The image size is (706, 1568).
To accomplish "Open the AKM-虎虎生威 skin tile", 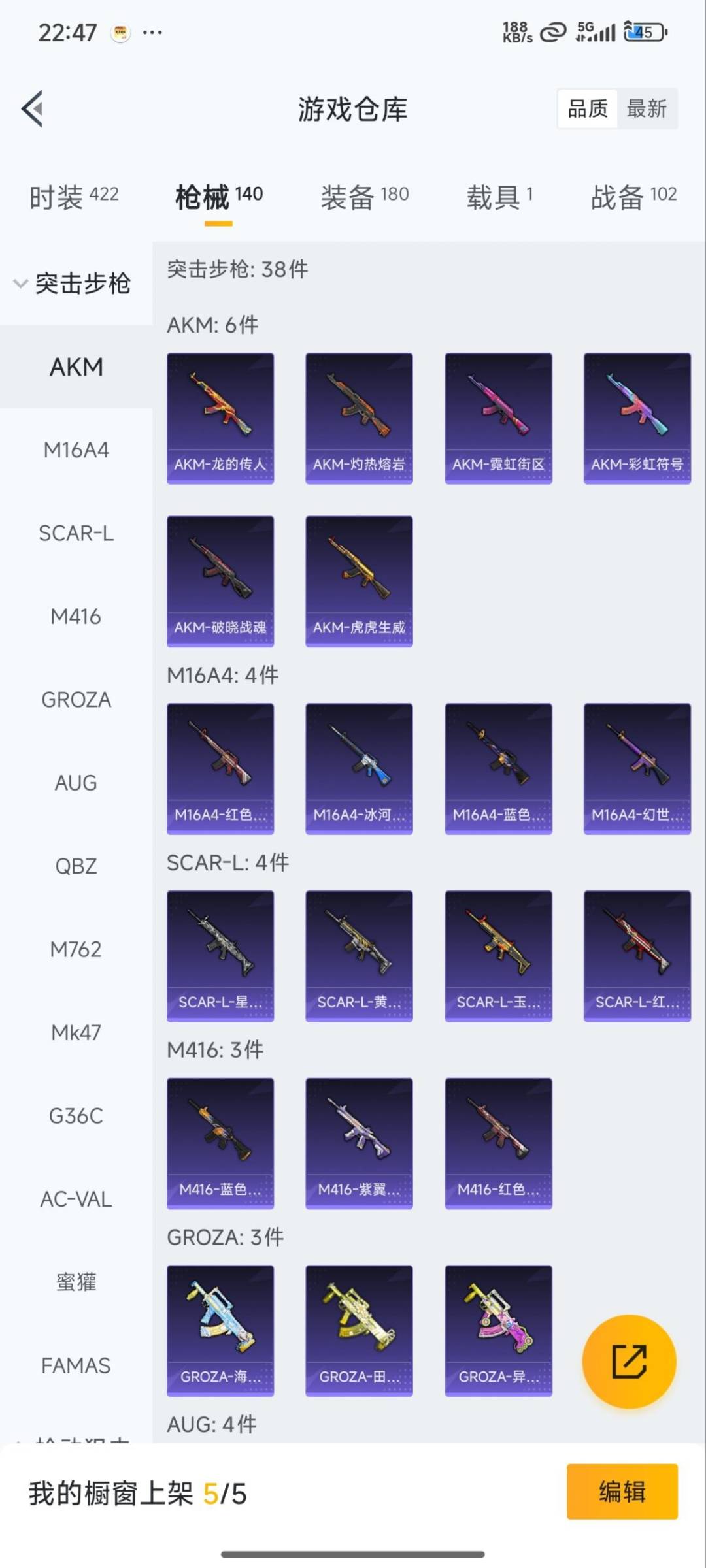I will tap(359, 581).
